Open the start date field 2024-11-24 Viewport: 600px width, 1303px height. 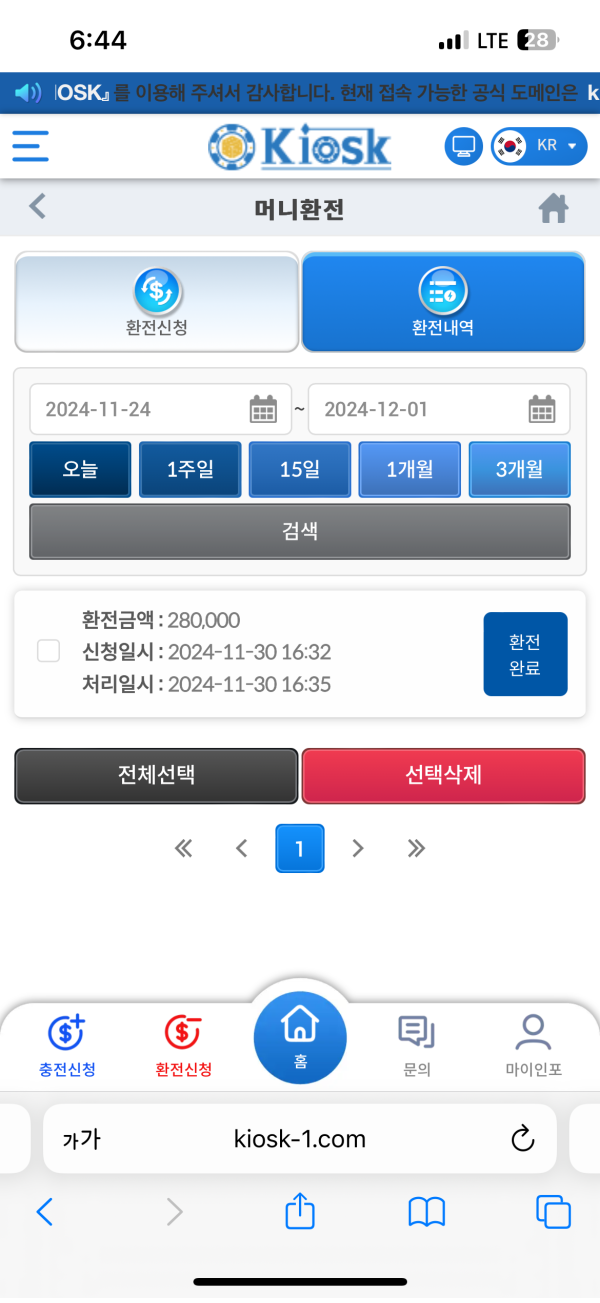pos(161,409)
